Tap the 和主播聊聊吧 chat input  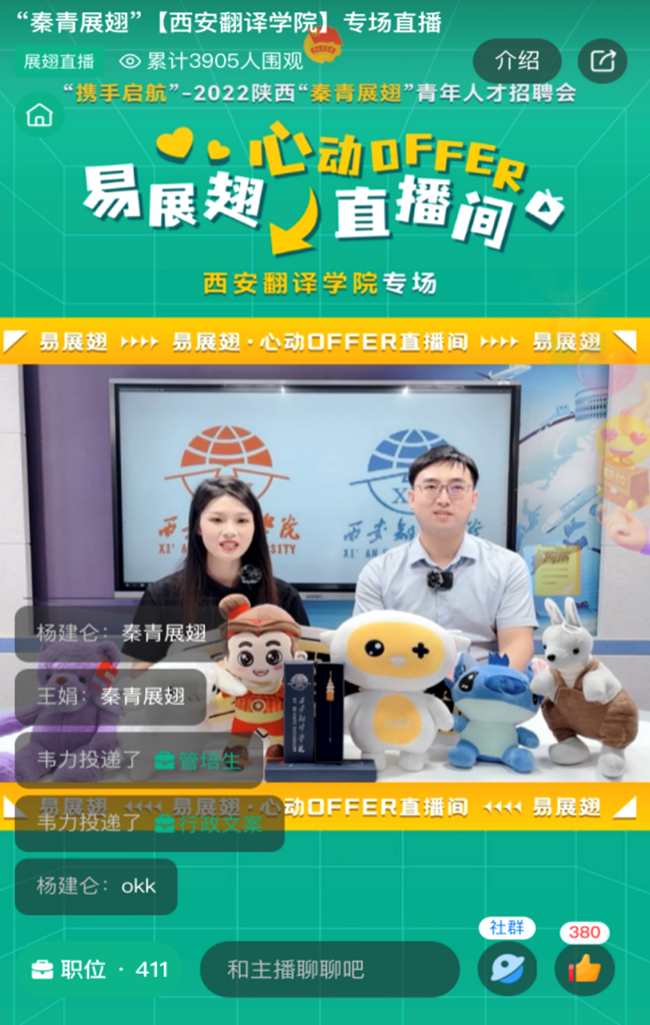pos(329,969)
